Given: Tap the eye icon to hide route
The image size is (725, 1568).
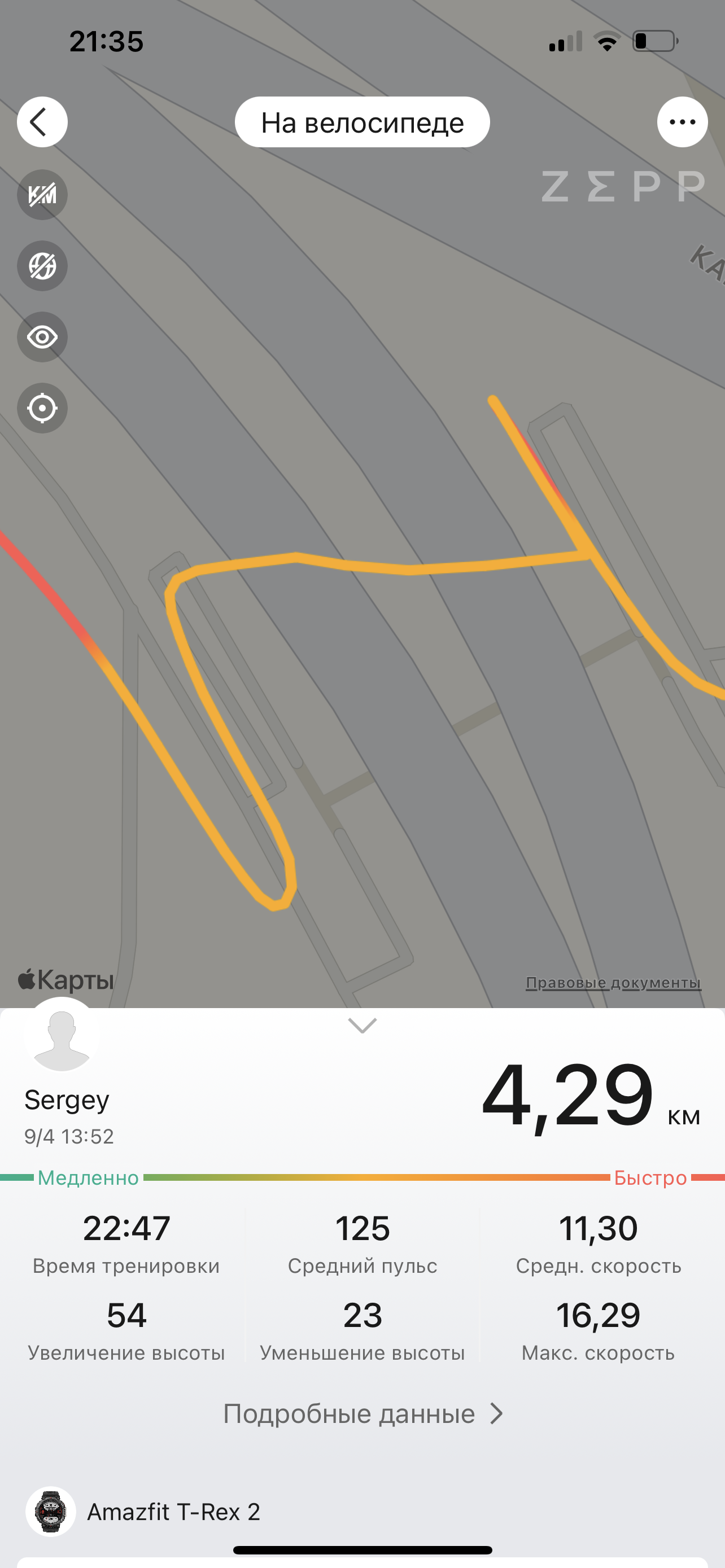Looking at the screenshot, I should (42, 337).
